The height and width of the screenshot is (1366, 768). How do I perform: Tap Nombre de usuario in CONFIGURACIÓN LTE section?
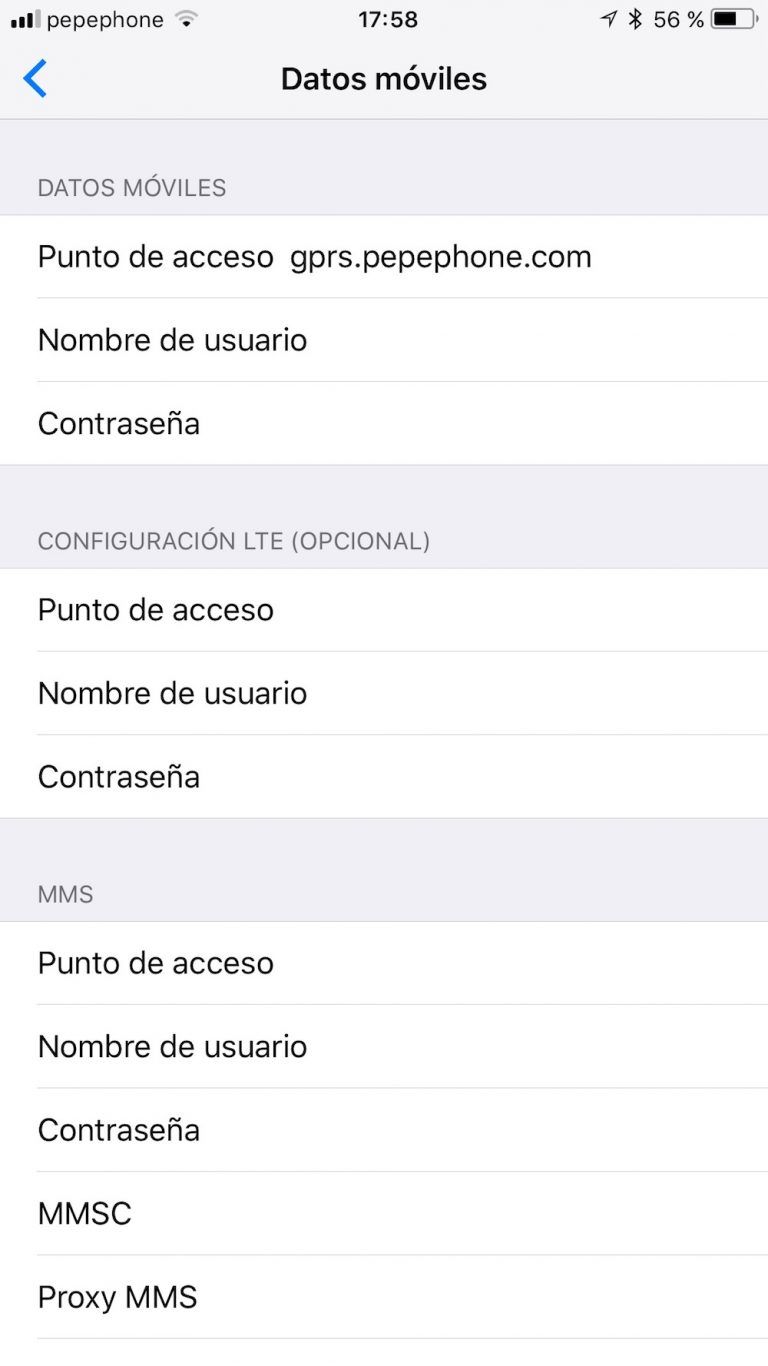point(171,693)
